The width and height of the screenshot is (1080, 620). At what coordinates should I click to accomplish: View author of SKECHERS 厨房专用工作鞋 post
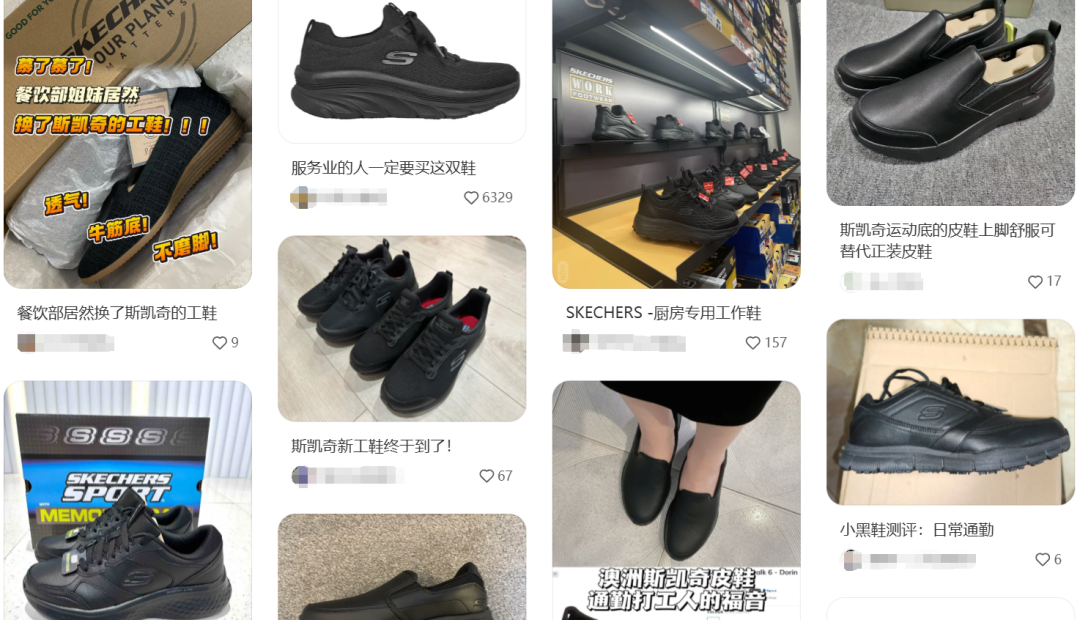625,343
